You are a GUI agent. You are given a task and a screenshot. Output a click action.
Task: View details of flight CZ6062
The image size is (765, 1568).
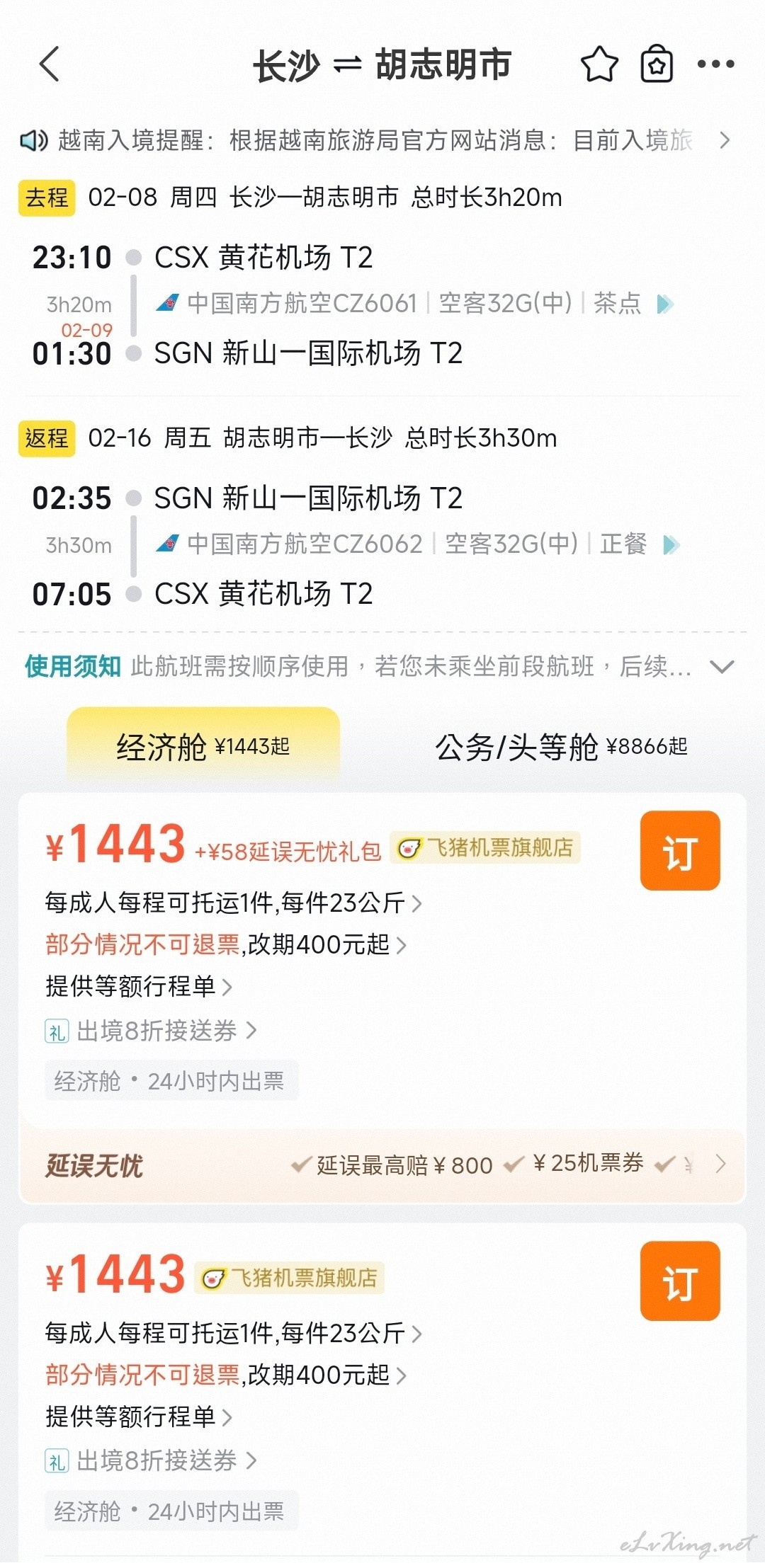418,544
